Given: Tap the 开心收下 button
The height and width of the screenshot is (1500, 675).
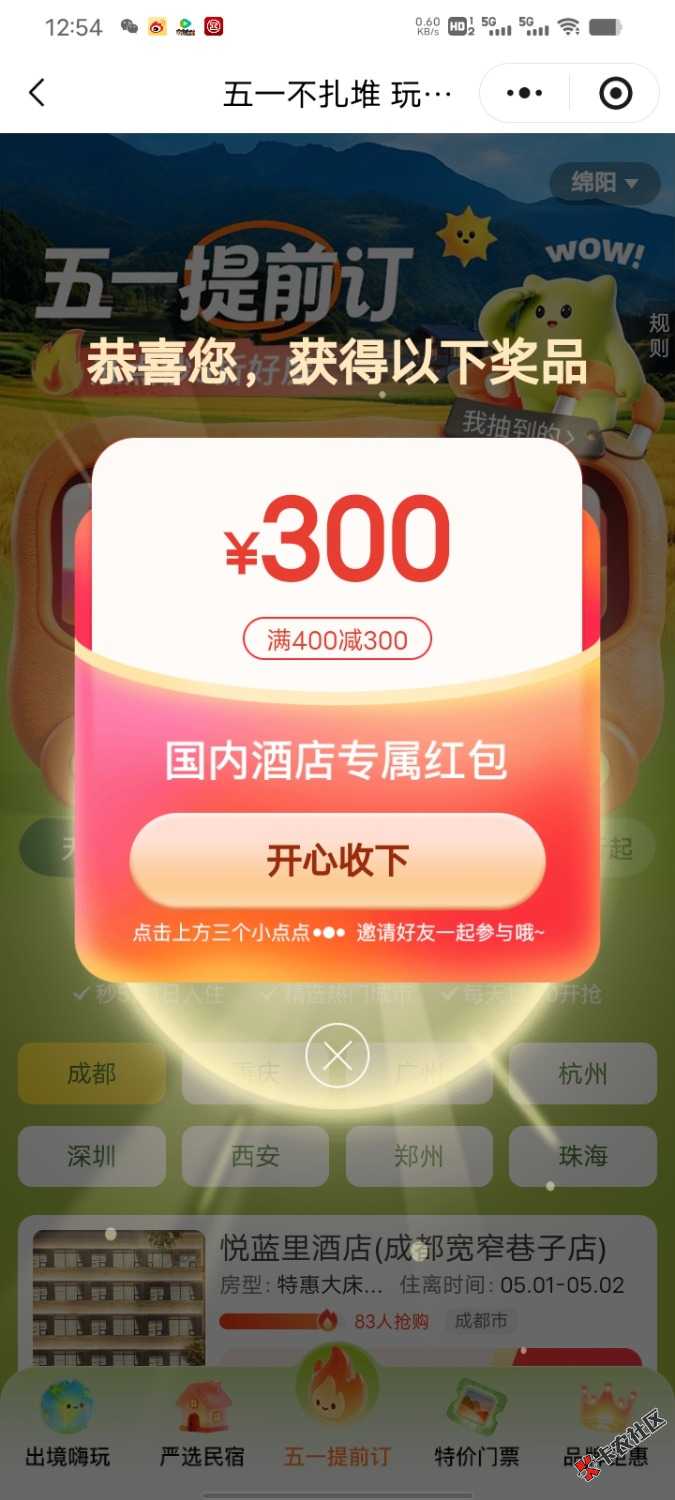Looking at the screenshot, I should [337, 860].
